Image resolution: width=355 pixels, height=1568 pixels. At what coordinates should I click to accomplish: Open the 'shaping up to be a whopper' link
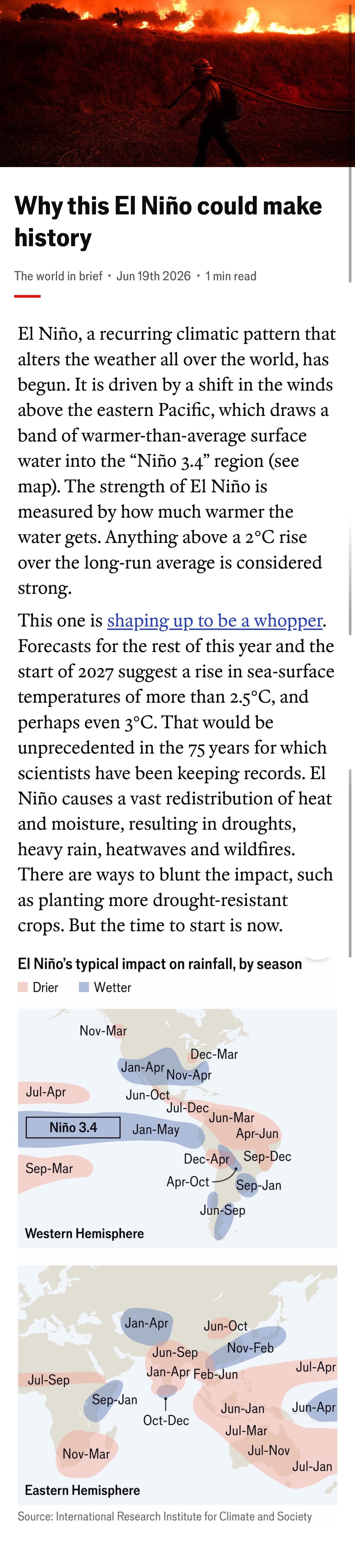click(215, 620)
